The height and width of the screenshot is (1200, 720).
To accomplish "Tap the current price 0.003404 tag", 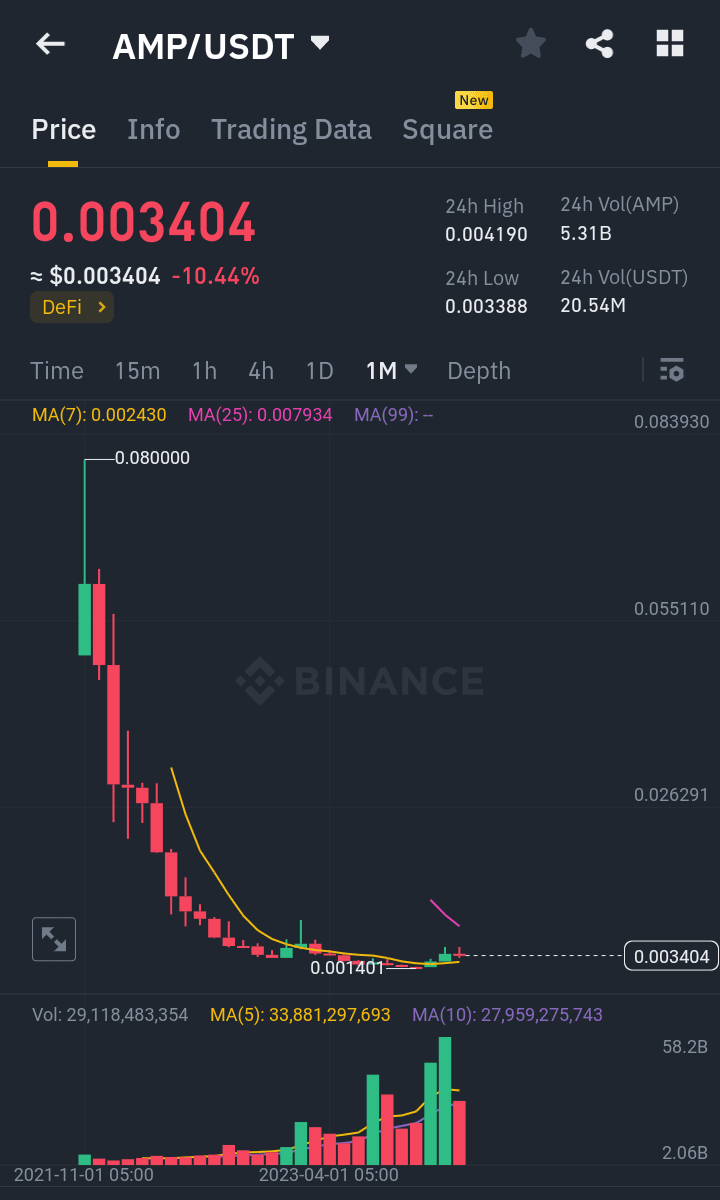I will click(671, 956).
